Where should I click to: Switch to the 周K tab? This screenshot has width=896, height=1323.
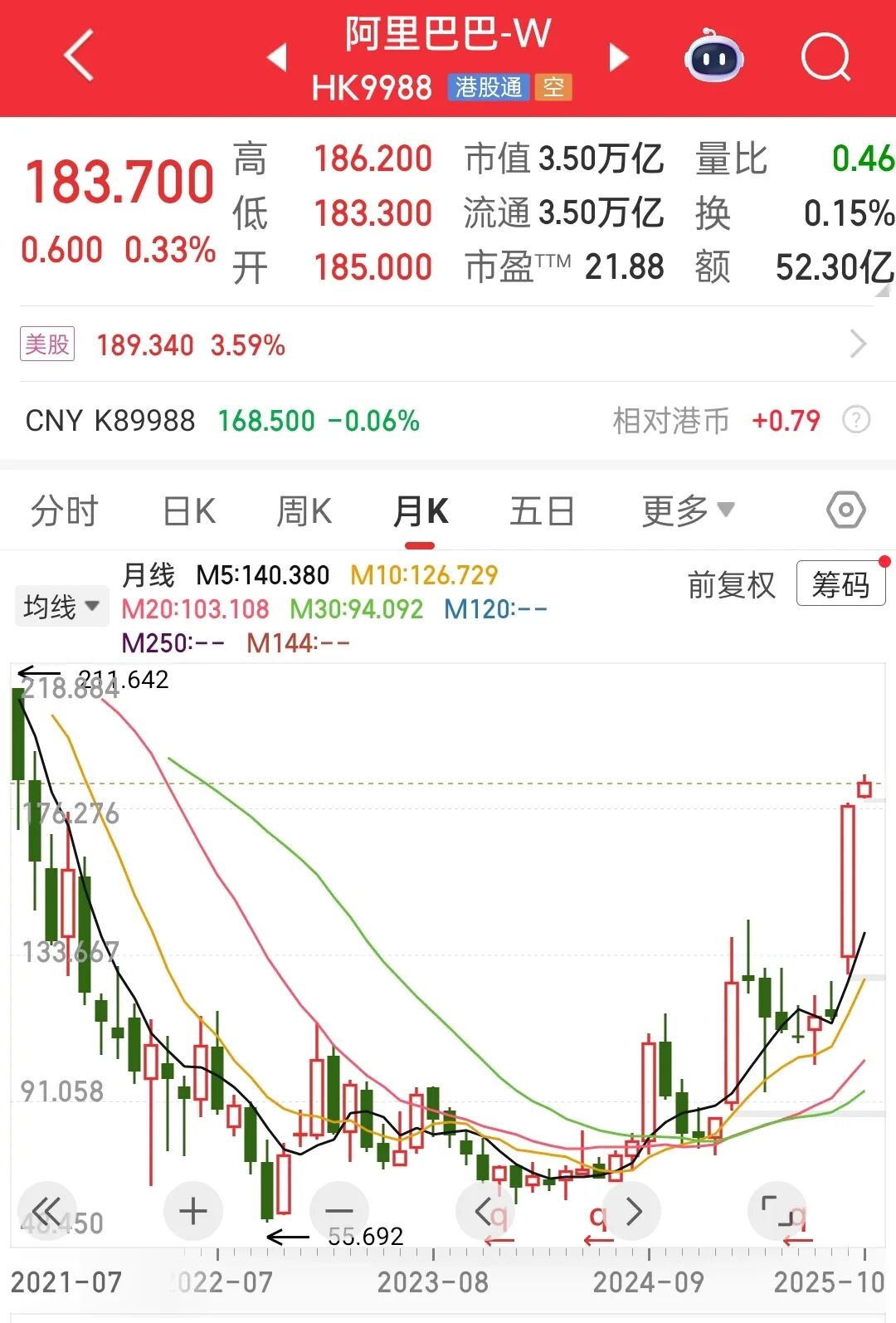pos(304,510)
